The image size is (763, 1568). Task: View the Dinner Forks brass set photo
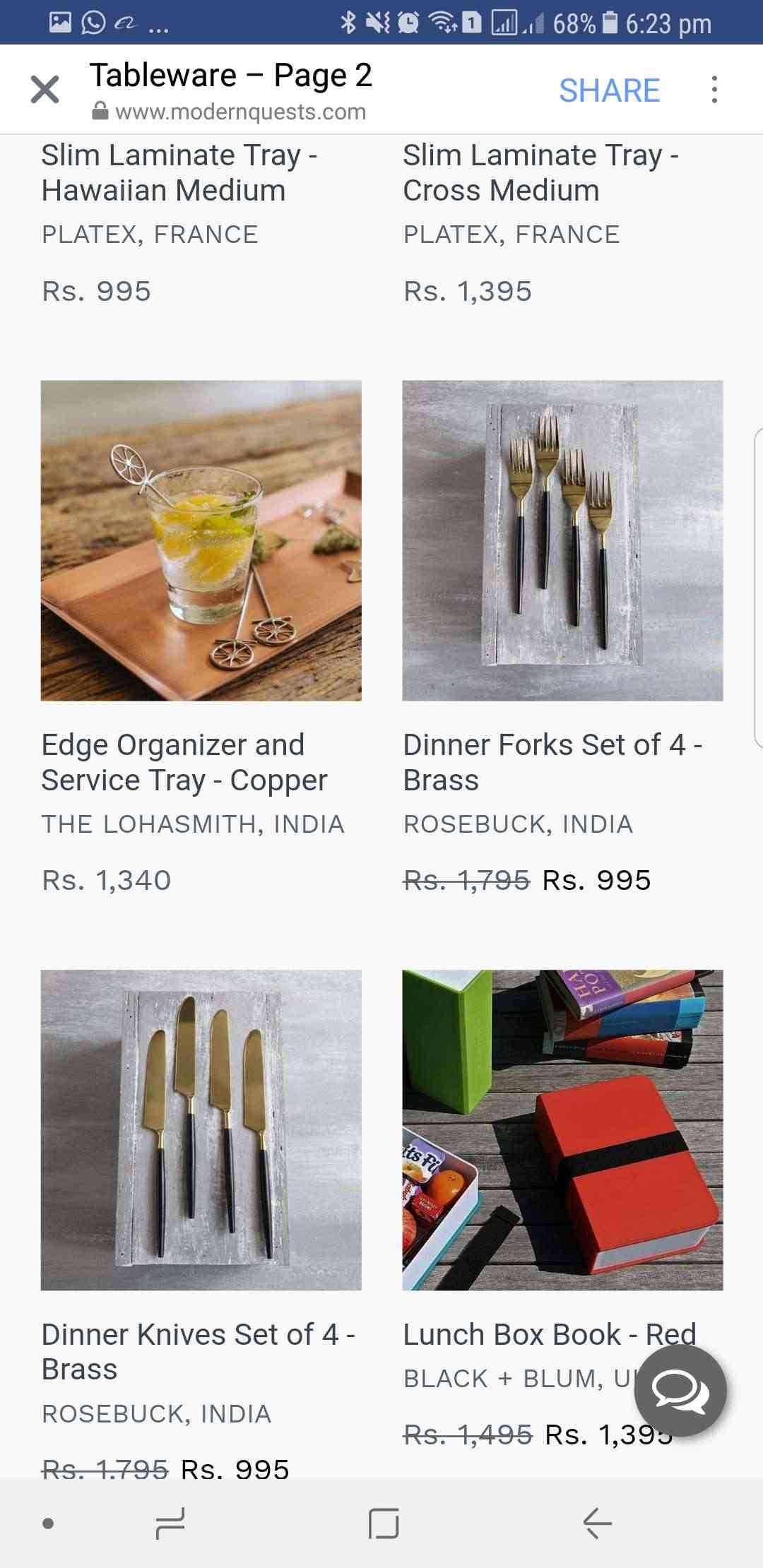point(562,540)
